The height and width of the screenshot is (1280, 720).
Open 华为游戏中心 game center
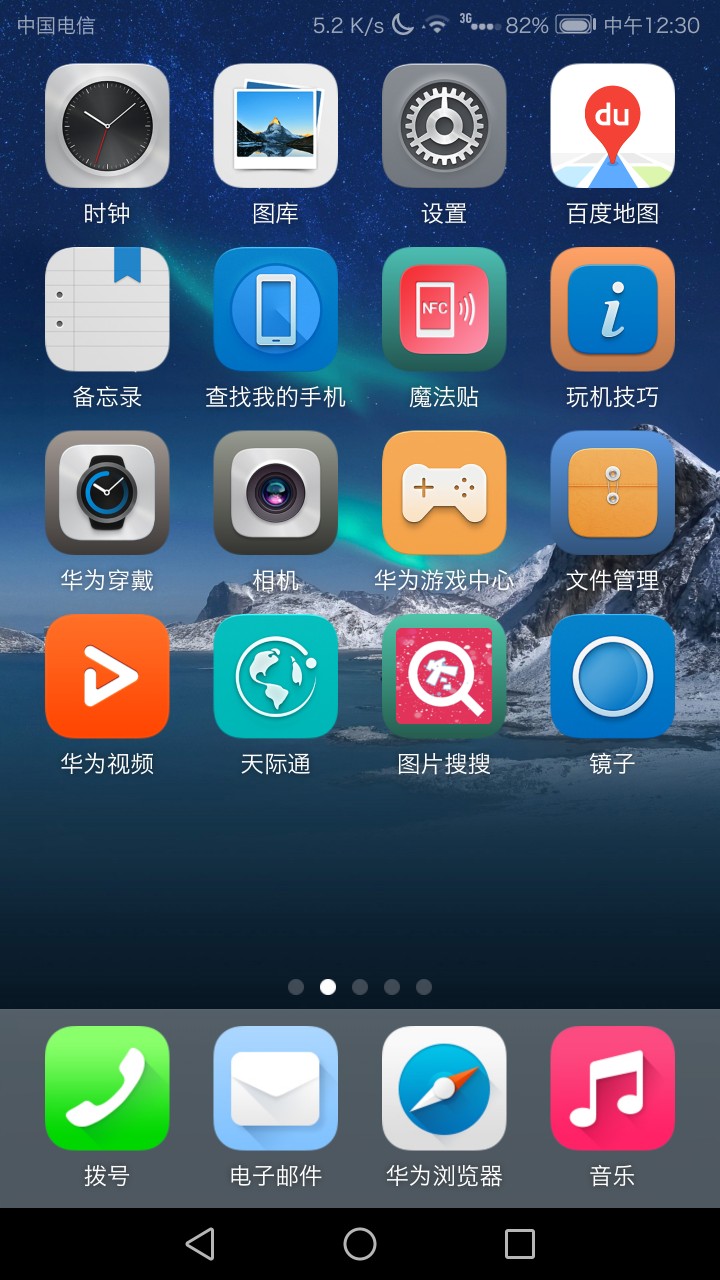click(444, 493)
